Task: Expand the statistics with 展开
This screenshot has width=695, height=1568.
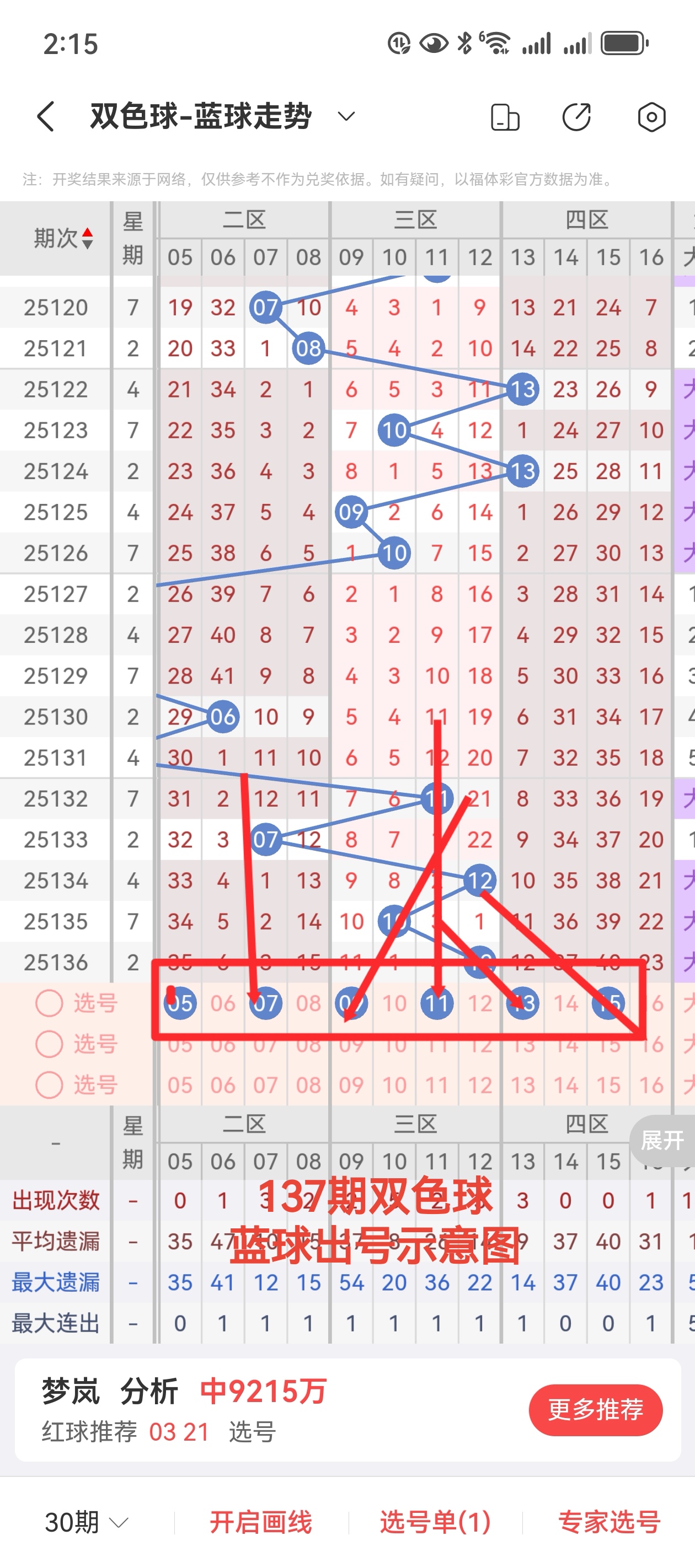Action: click(x=662, y=1140)
